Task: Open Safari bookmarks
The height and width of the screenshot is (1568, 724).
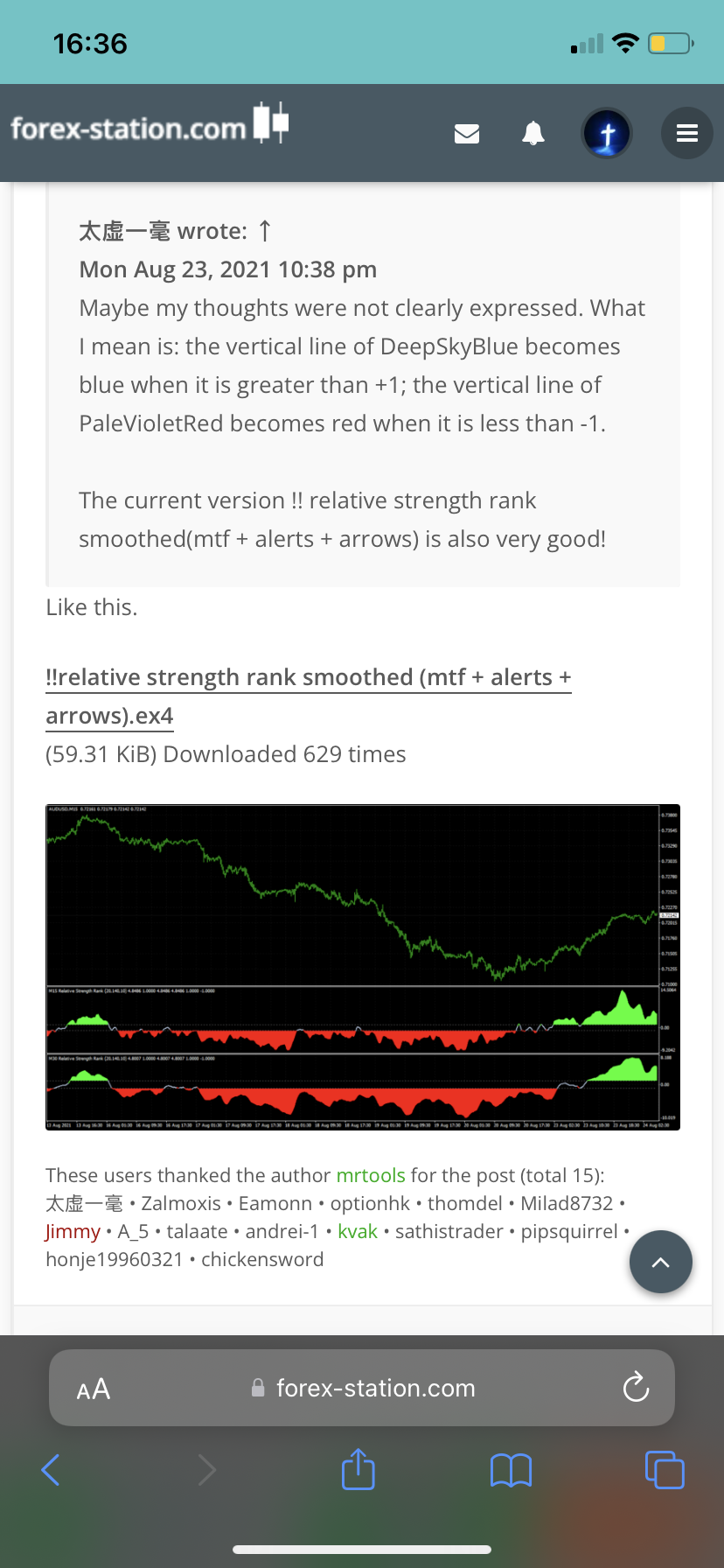Action: point(512,1470)
